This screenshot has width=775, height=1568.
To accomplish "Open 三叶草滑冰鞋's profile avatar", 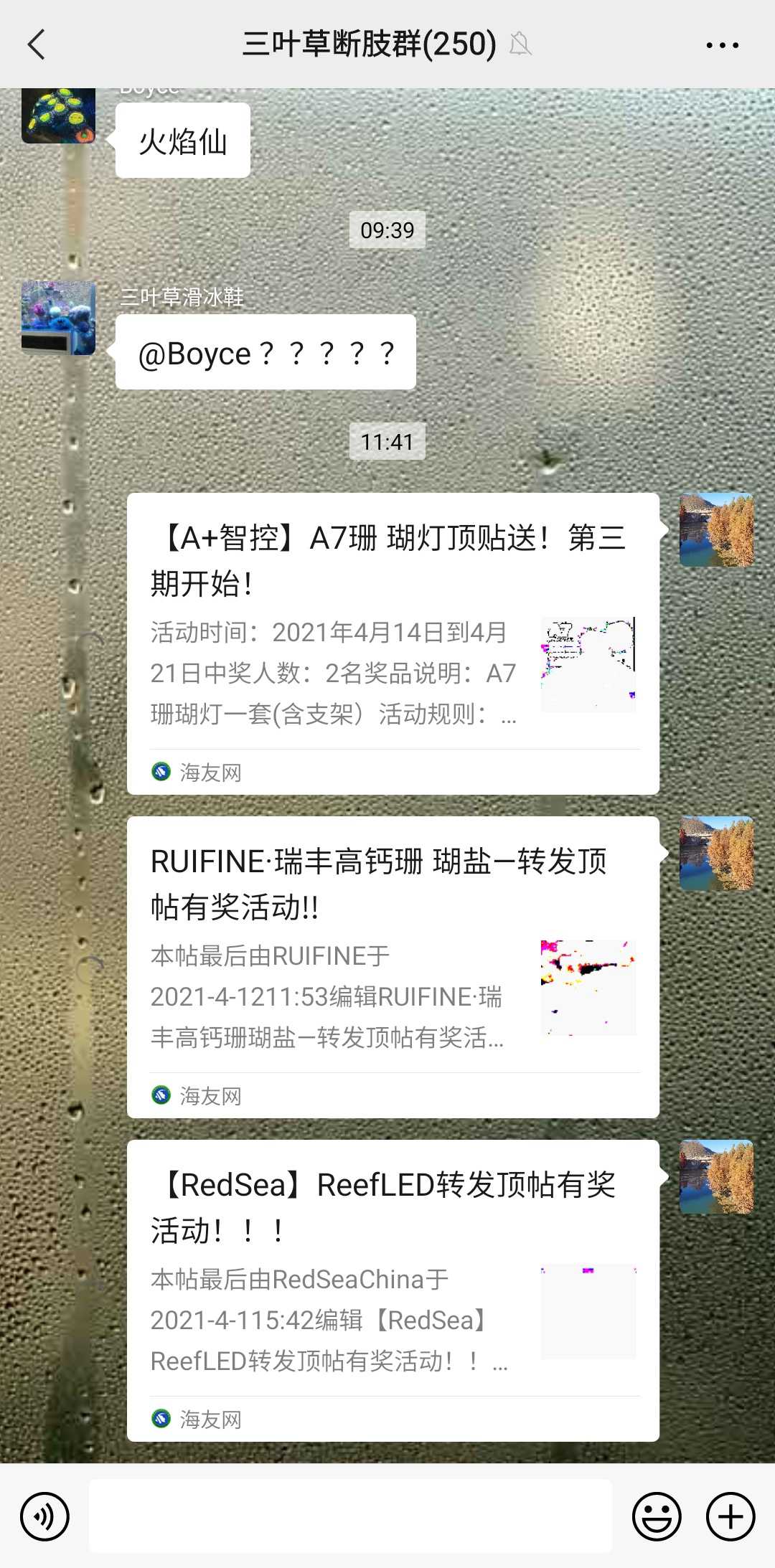I will click(x=58, y=318).
